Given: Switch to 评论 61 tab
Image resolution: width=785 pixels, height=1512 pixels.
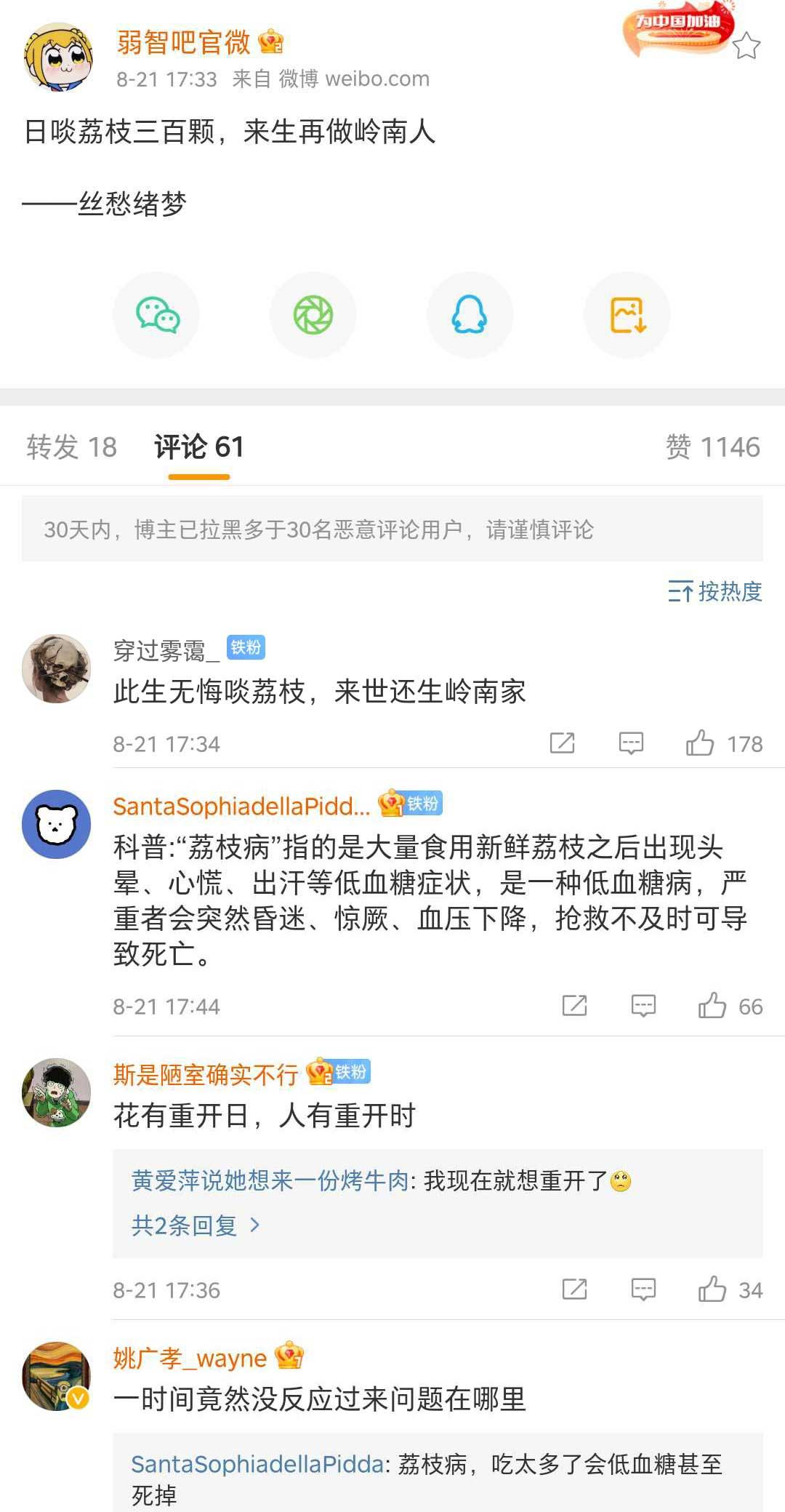Looking at the screenshot, I should coord(198,447).
